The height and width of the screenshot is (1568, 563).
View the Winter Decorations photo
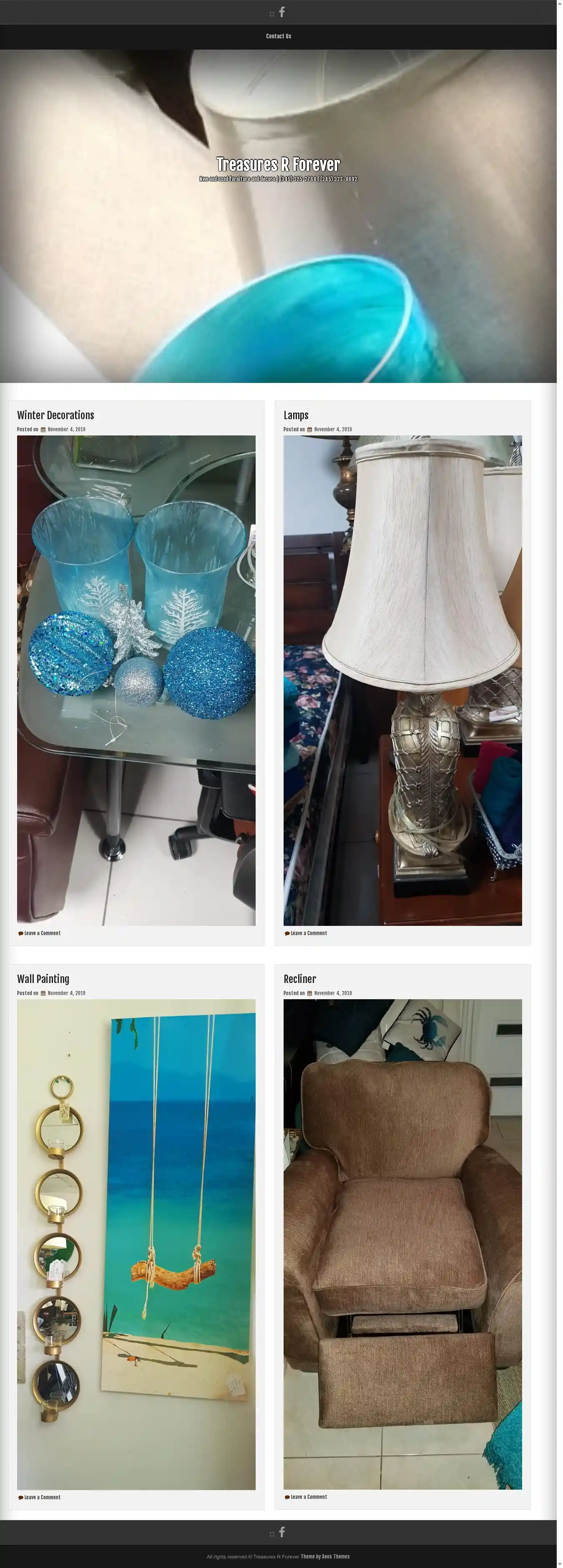[136, 680]
